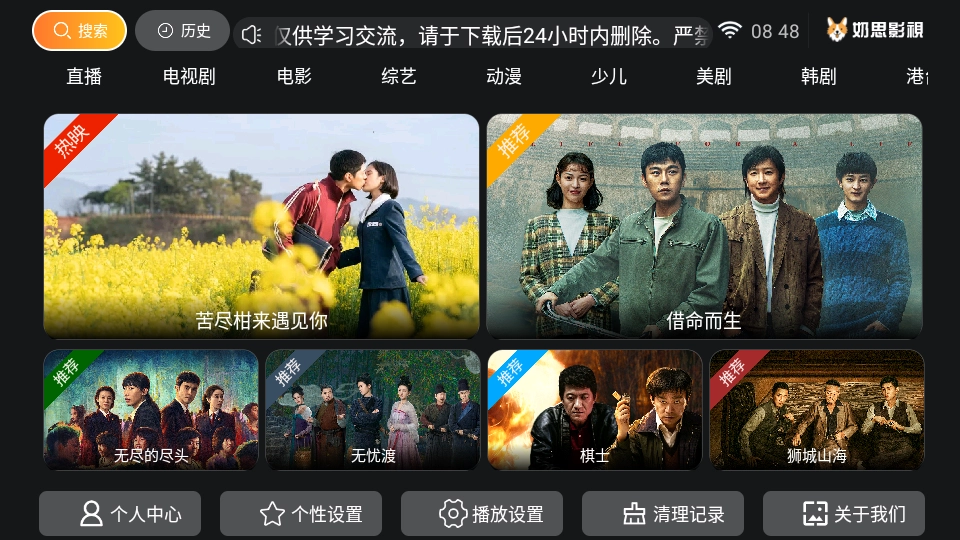Select the 电视剧 category tab
The width and height of the screenshot is (960, 540).
click(189, 76)
